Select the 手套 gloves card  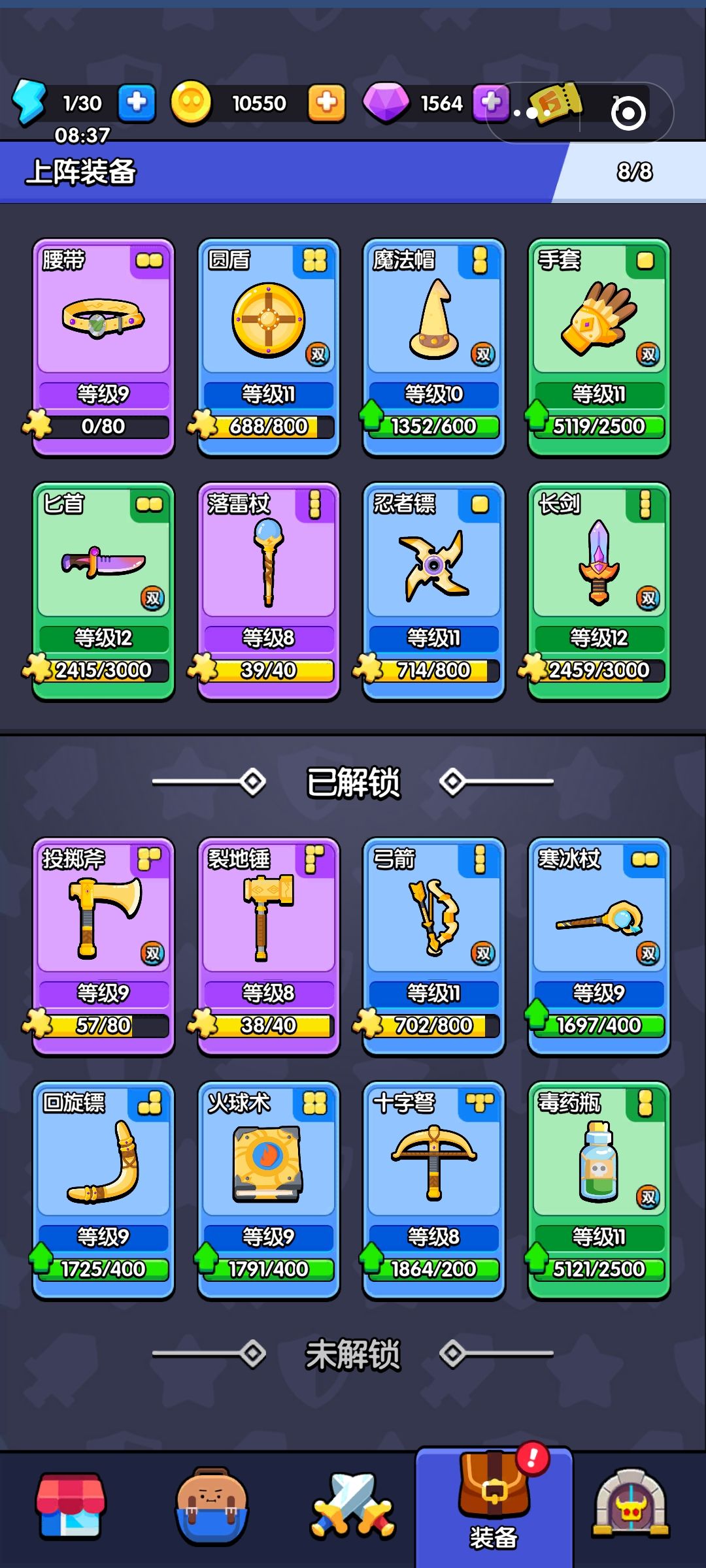(599, 347)
